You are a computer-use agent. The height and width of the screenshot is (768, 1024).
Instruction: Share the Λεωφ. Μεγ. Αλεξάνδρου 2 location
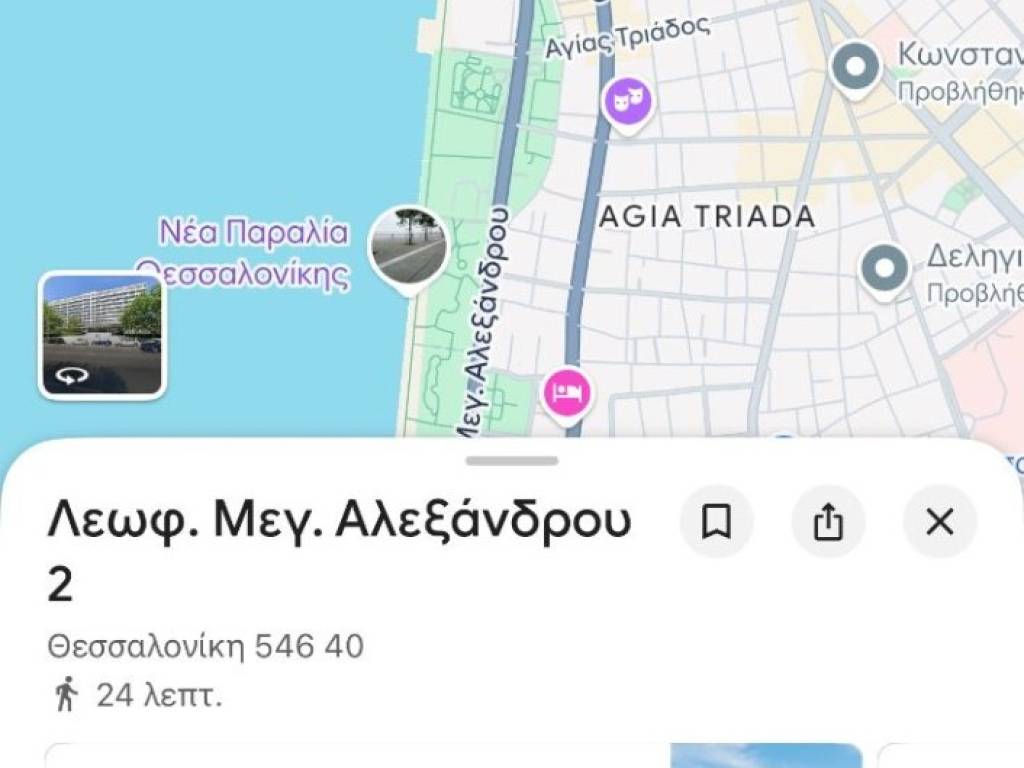pos(828,521)
